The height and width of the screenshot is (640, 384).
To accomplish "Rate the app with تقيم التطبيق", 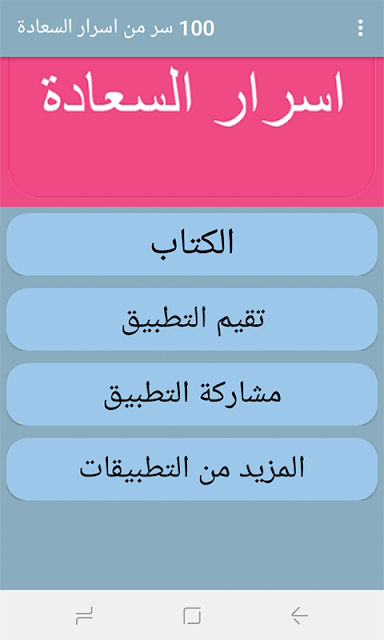I will (x=192, y=319).
